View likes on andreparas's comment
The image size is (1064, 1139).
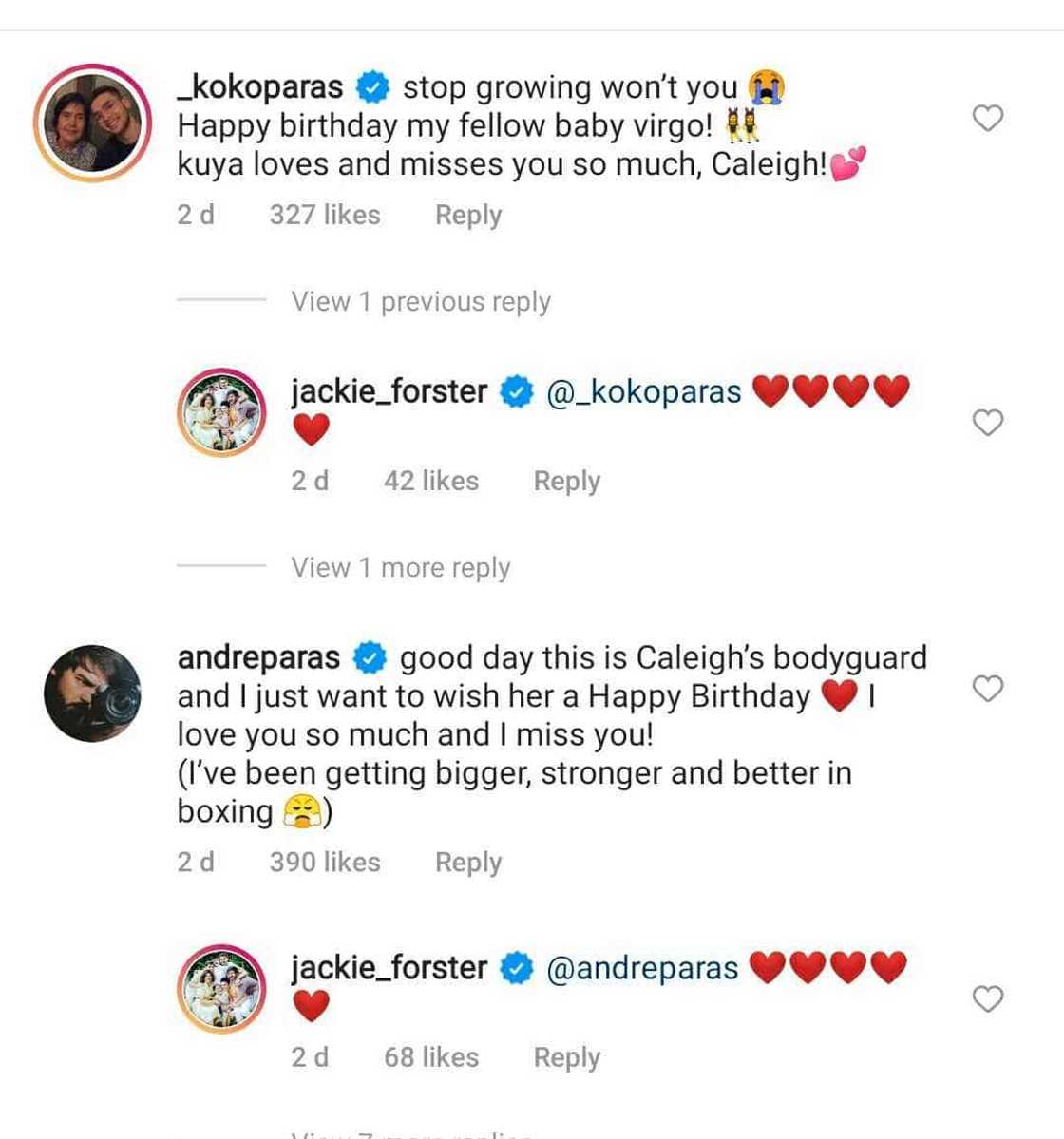click(x=324, y=863)
